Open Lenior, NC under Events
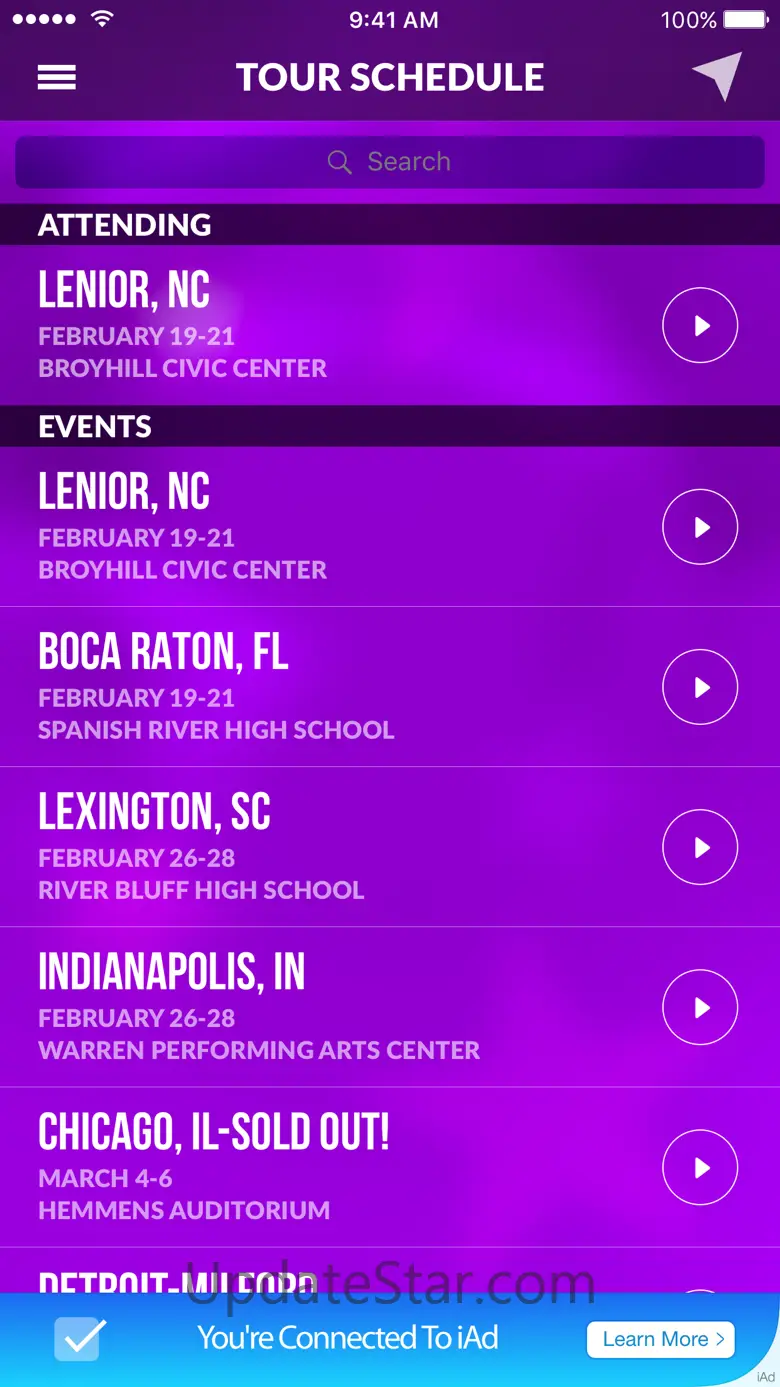This screenshot has width=780, height=1387. coord(390,527)
